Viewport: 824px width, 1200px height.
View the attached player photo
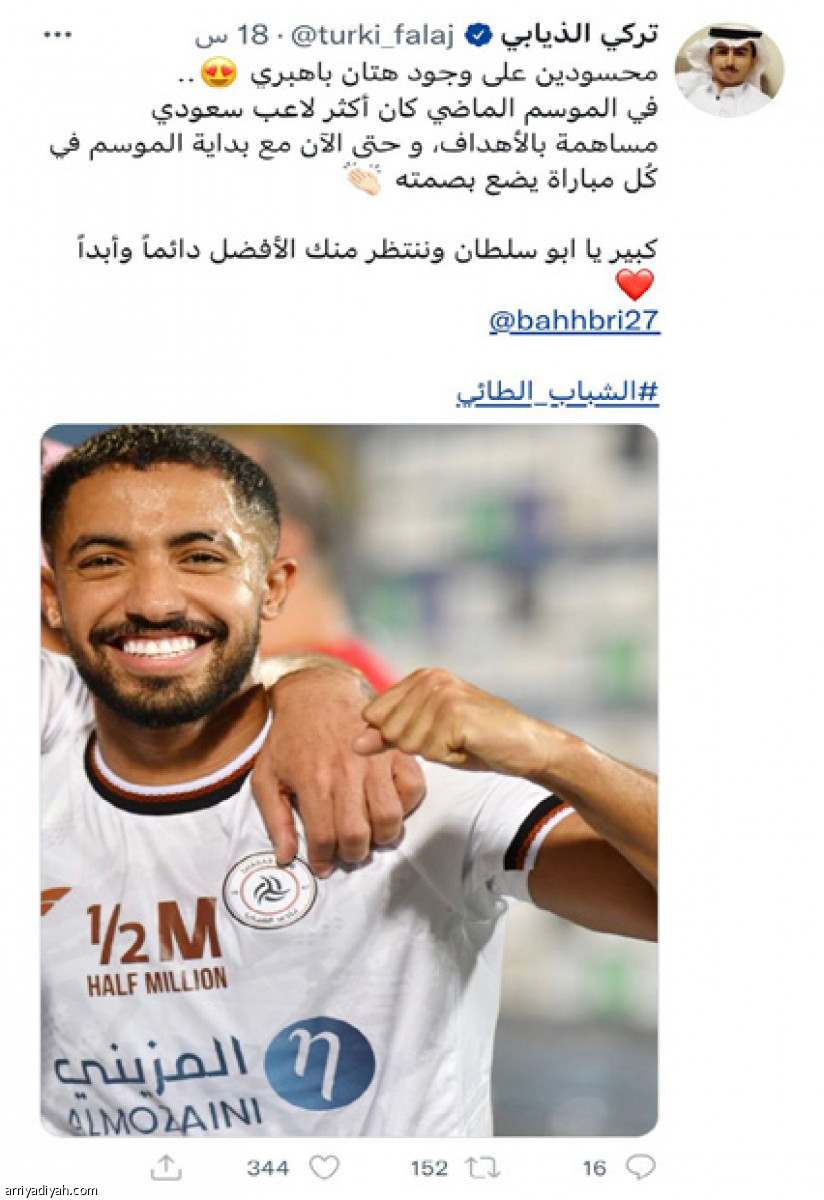349,780
